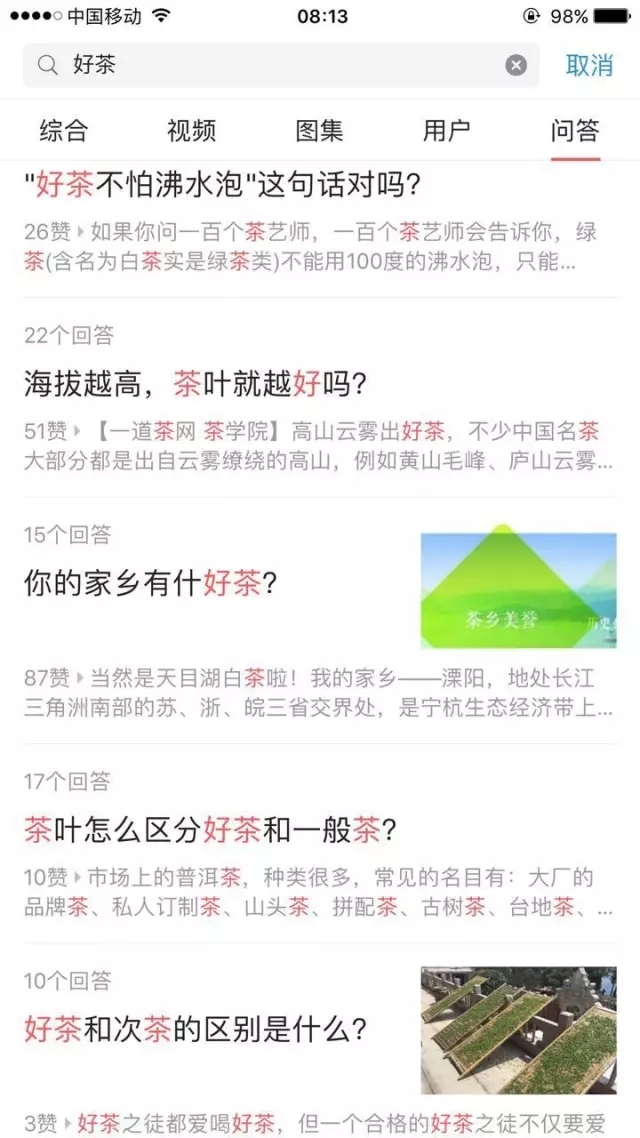The height and width of the screenshot is (1138, 640).
Task: Open the question 好茶和次茶的区别是什么
Action: coord(195,1027)
